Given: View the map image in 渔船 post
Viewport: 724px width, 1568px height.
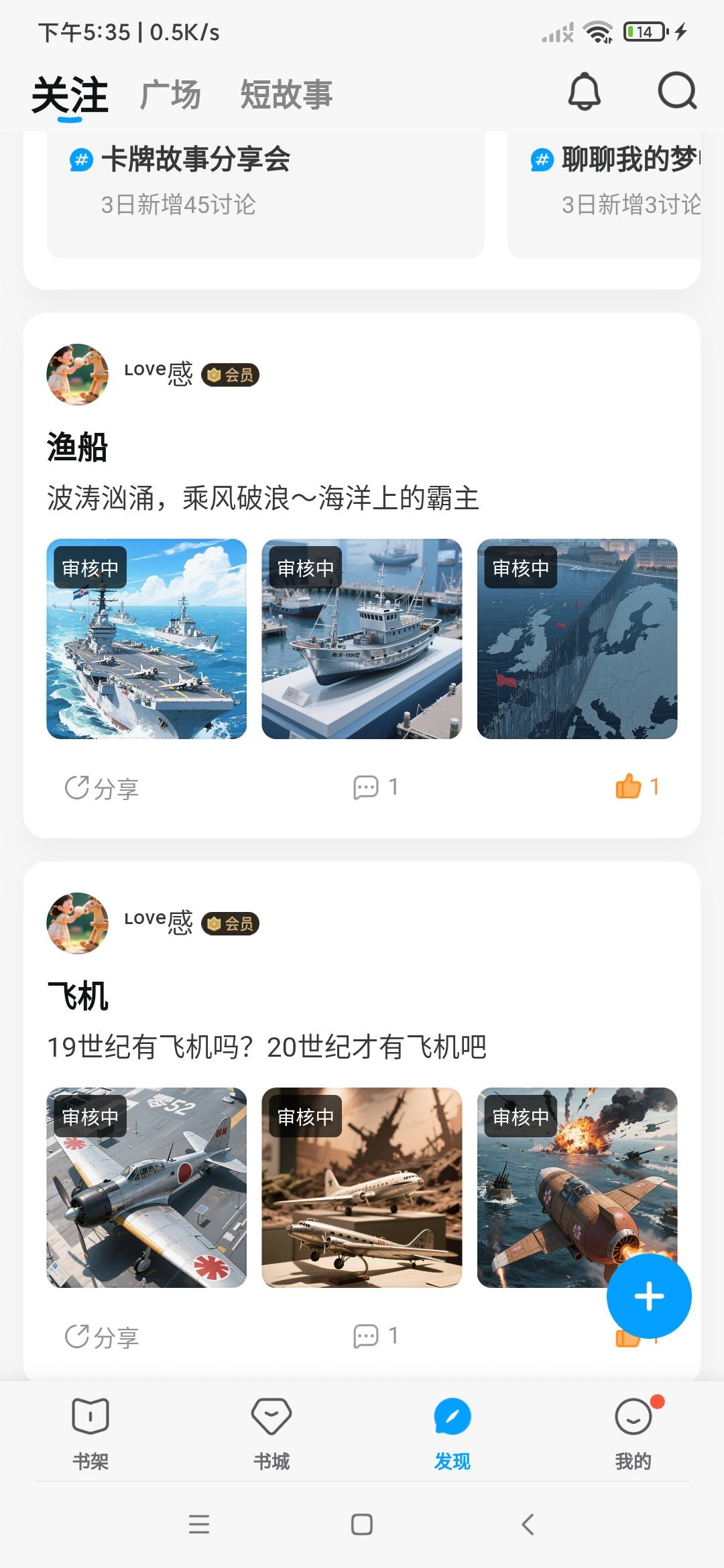Looking at the screenshot, I should [x=577, y=639].
